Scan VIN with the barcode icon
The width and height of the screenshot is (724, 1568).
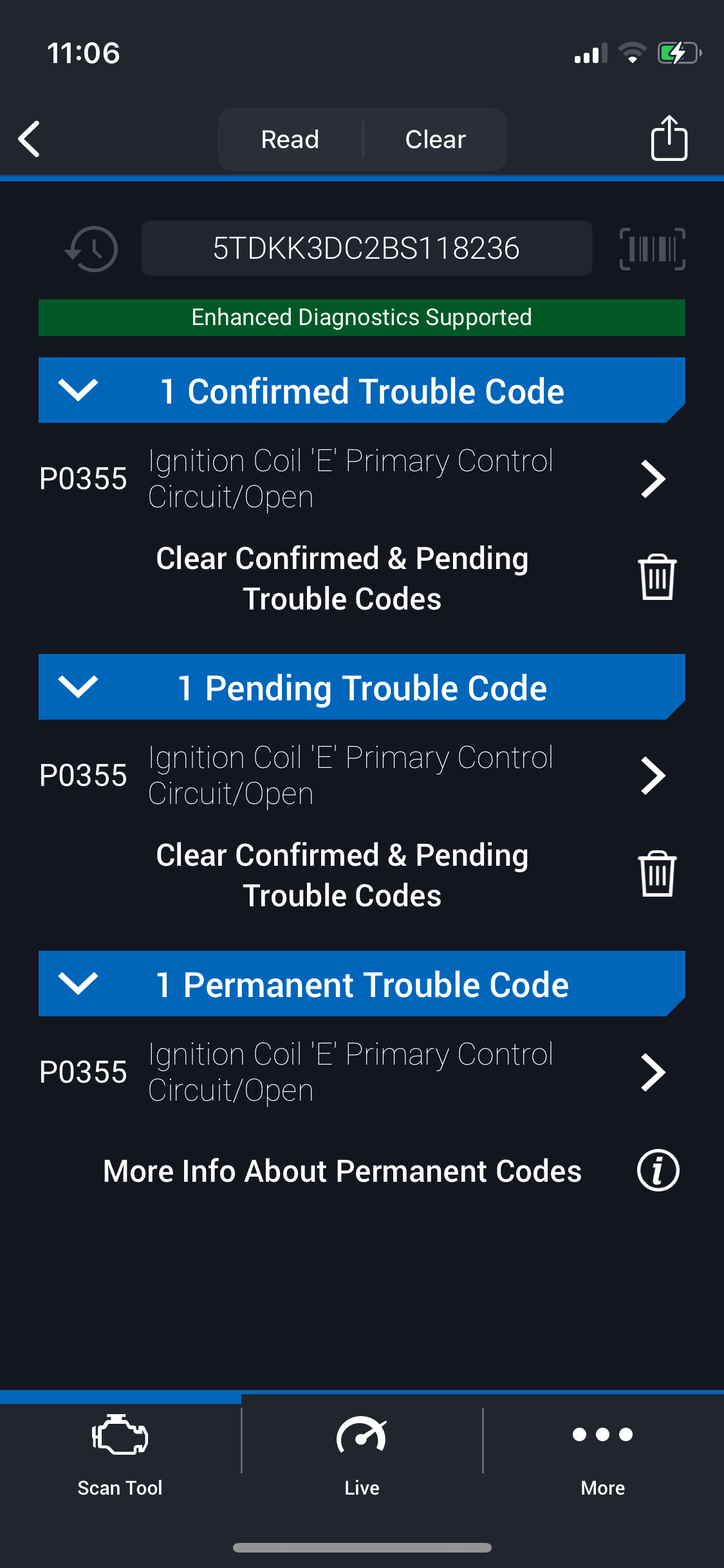pos(652,248)
